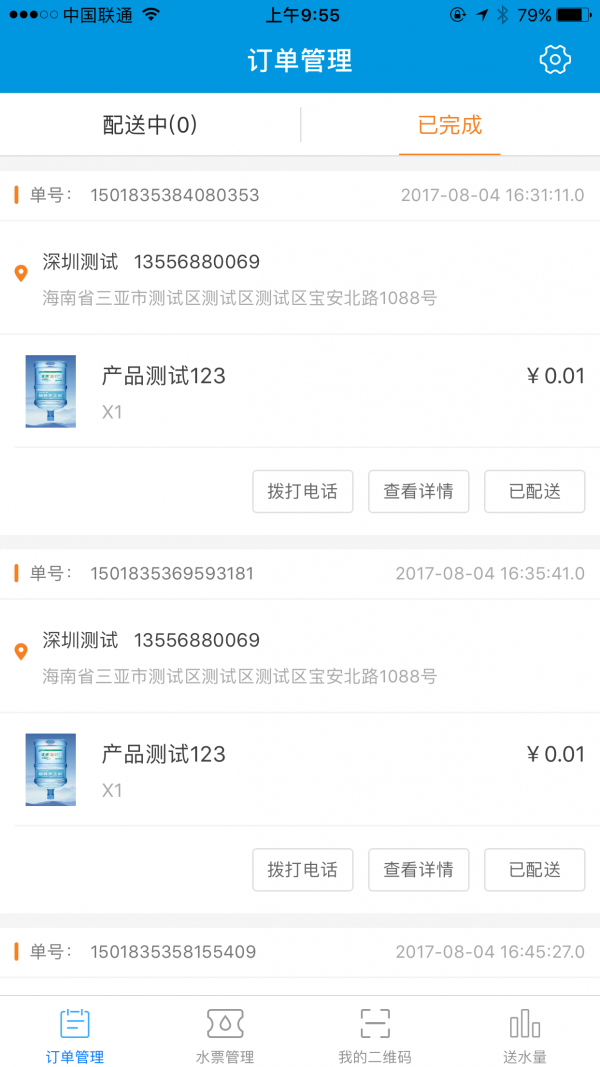Tap 拨打电话 for order 1501835384080353
Viewport: 600px width, 1067px height.
point(302,491)
